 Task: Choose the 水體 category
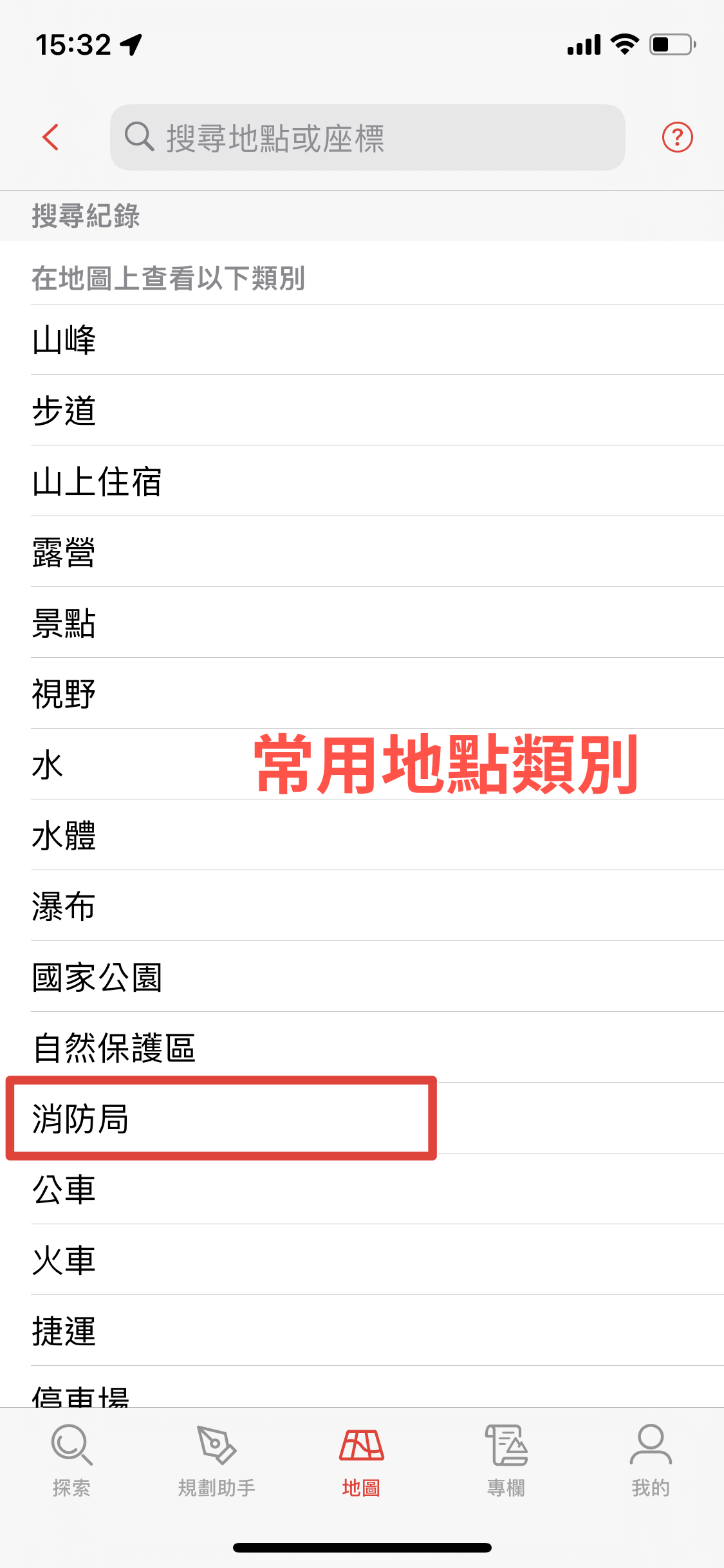click(64, 835)
